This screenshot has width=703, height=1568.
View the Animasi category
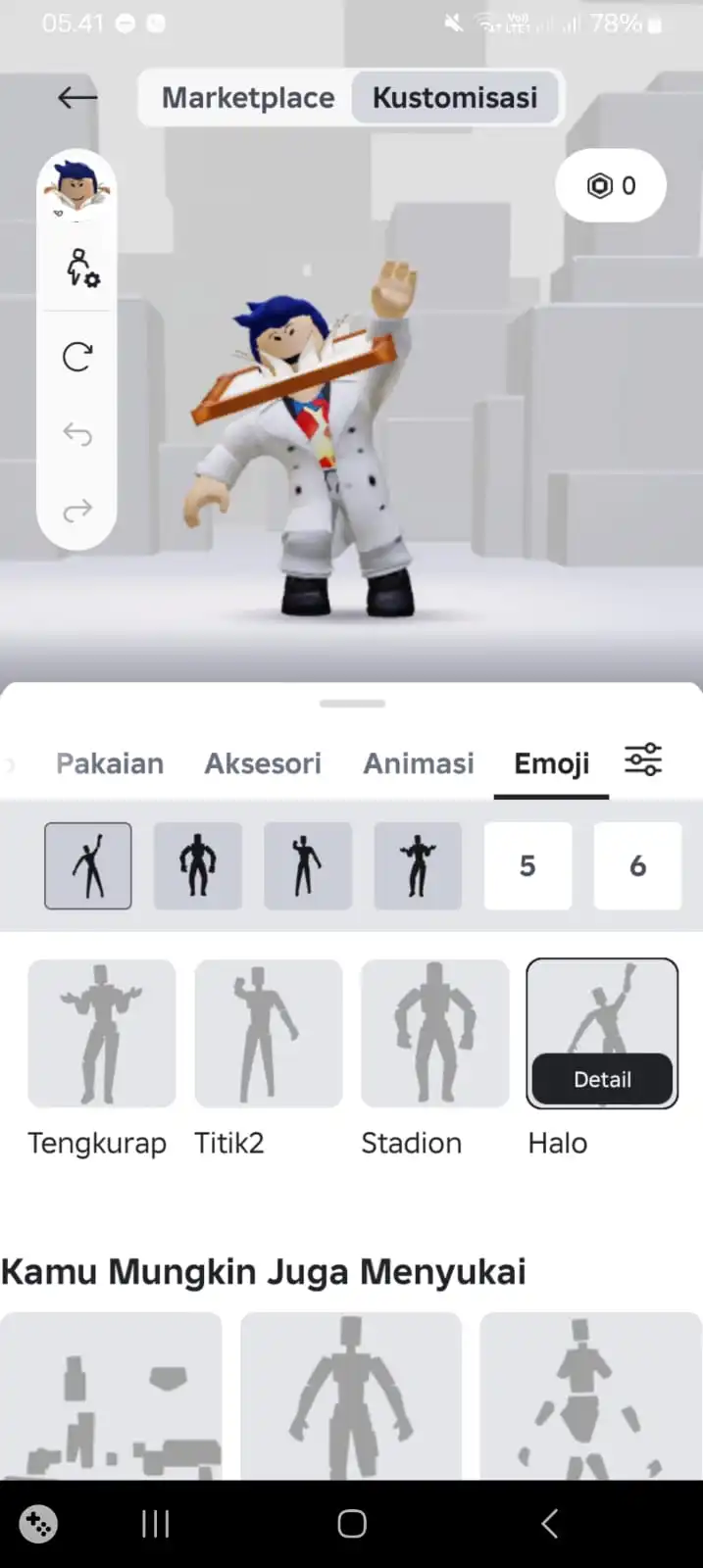tap(419, 763)
